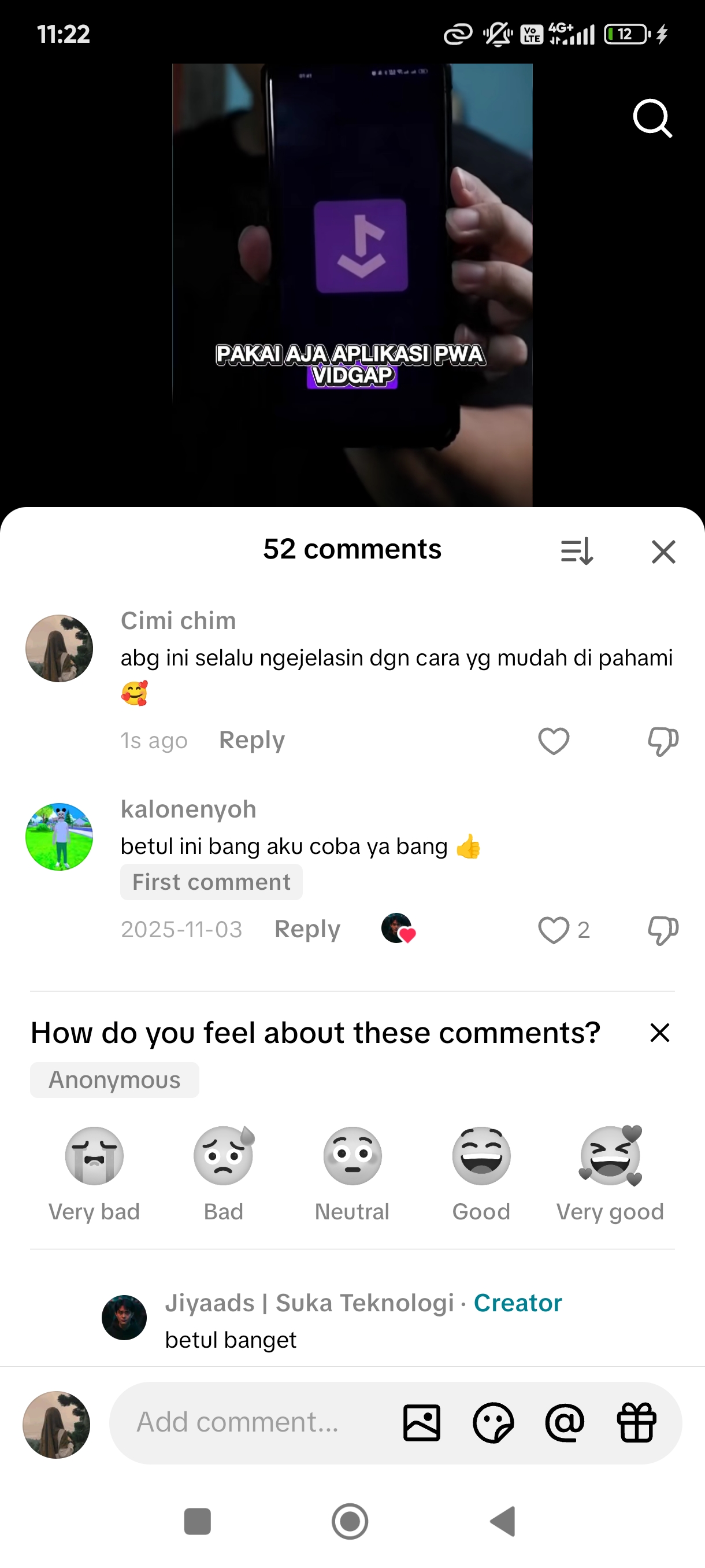705x1568 pixels.
Task: Close the comments panel
Action: 663,552
